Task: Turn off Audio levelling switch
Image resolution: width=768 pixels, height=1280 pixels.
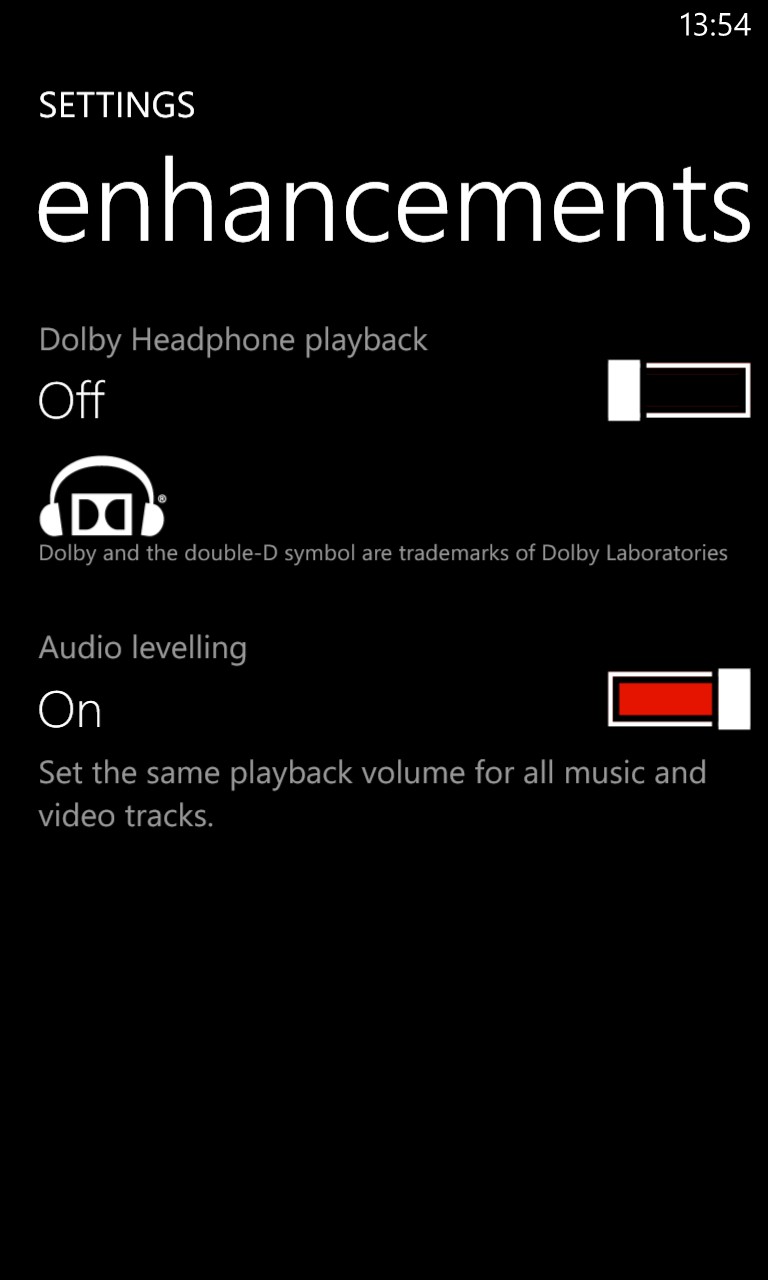Action: (x=679, y=699)
